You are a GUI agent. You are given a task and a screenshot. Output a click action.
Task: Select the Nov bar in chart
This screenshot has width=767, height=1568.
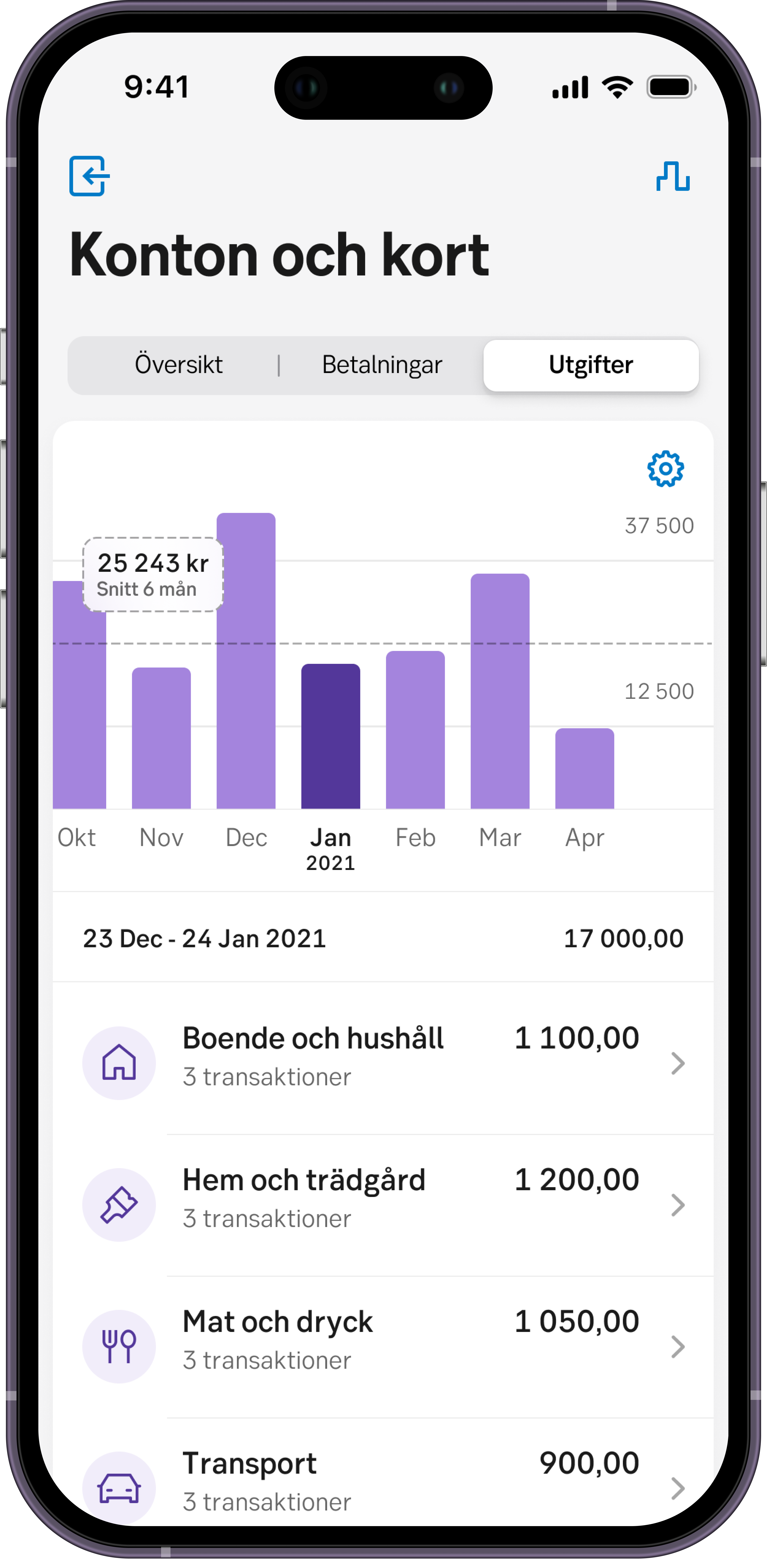click(161, 740)
